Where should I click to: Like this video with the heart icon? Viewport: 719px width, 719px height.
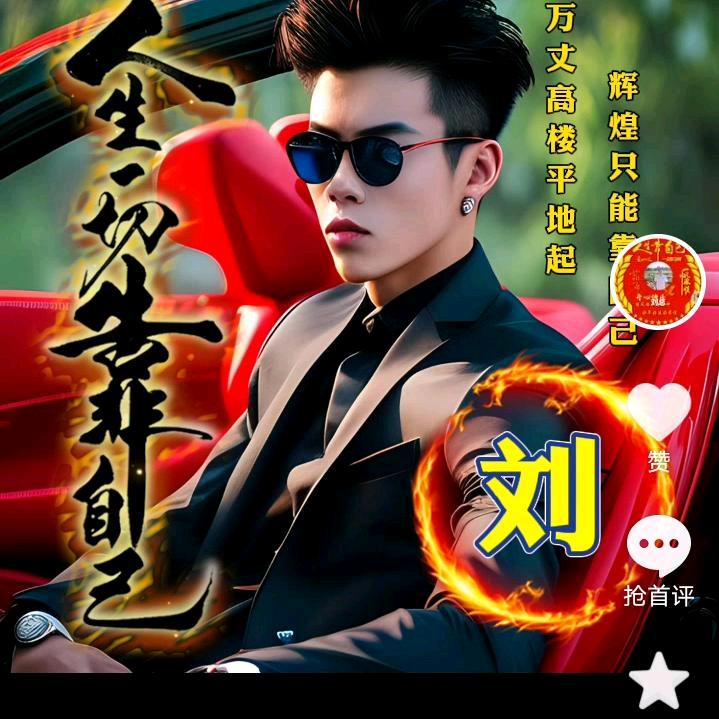pos(659,412)
